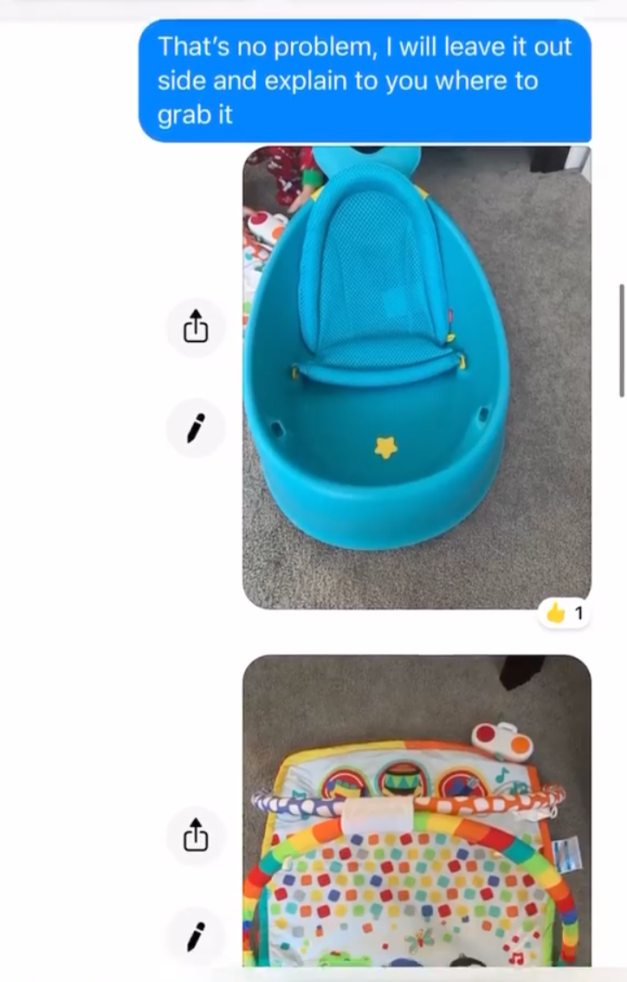Screen dimensions: 627x982
Task: Share the colorful play mat photo
Action: [196, 835]
